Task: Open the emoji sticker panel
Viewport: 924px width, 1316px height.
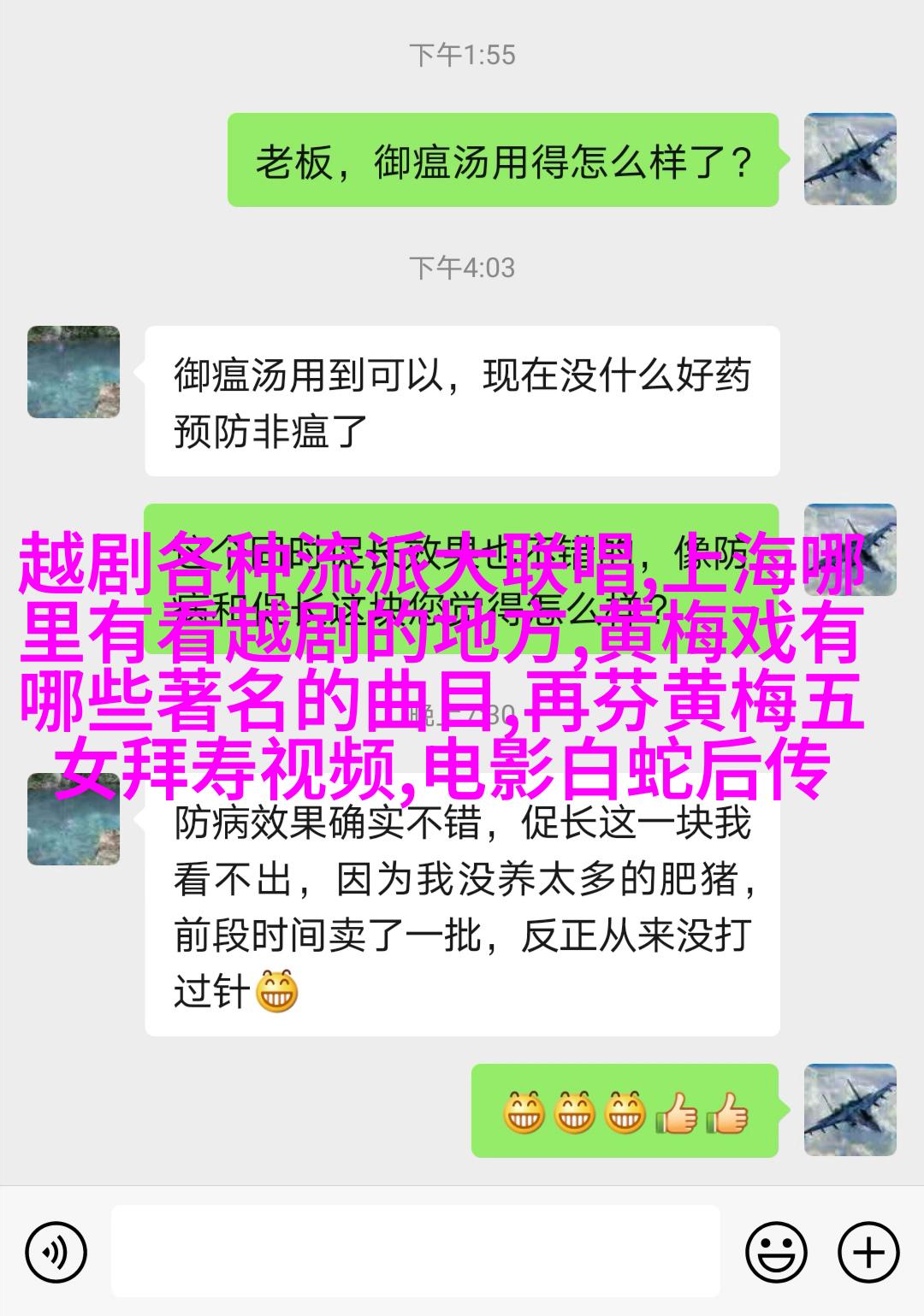Action: click(776, 1253)
